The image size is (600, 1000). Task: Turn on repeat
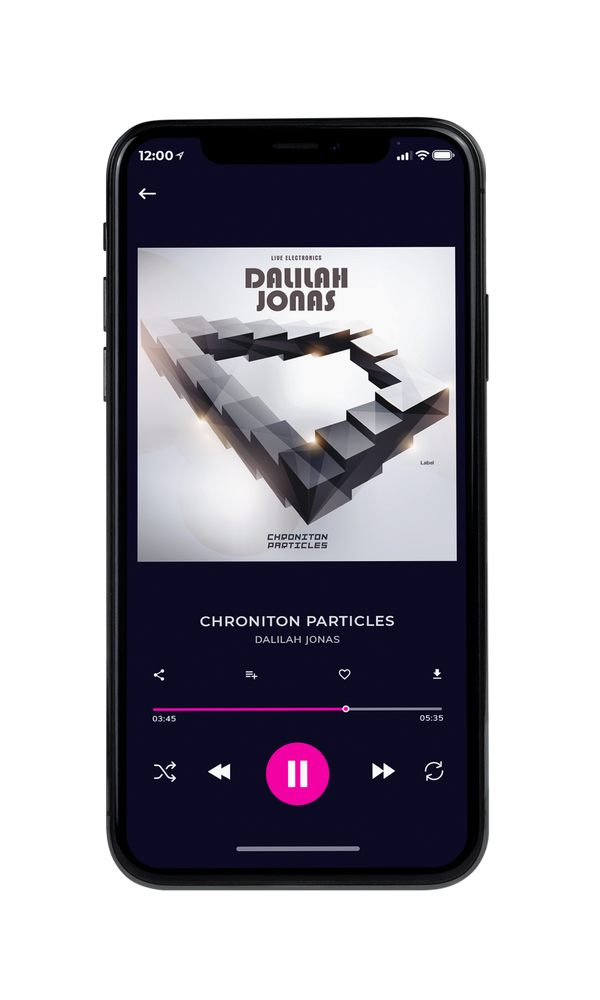(434, 771)
